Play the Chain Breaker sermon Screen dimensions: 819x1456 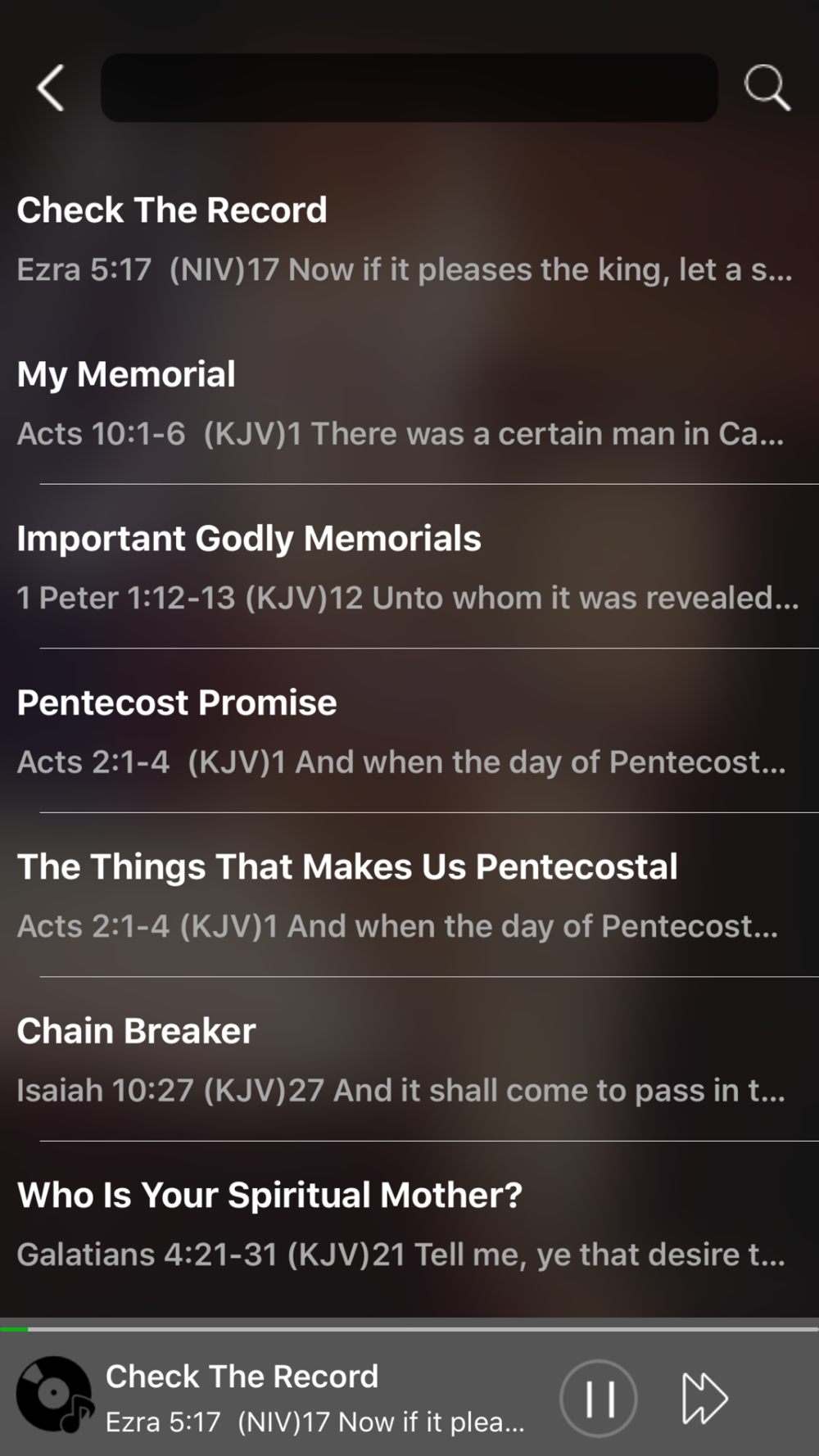click(x=409, y=1059)
